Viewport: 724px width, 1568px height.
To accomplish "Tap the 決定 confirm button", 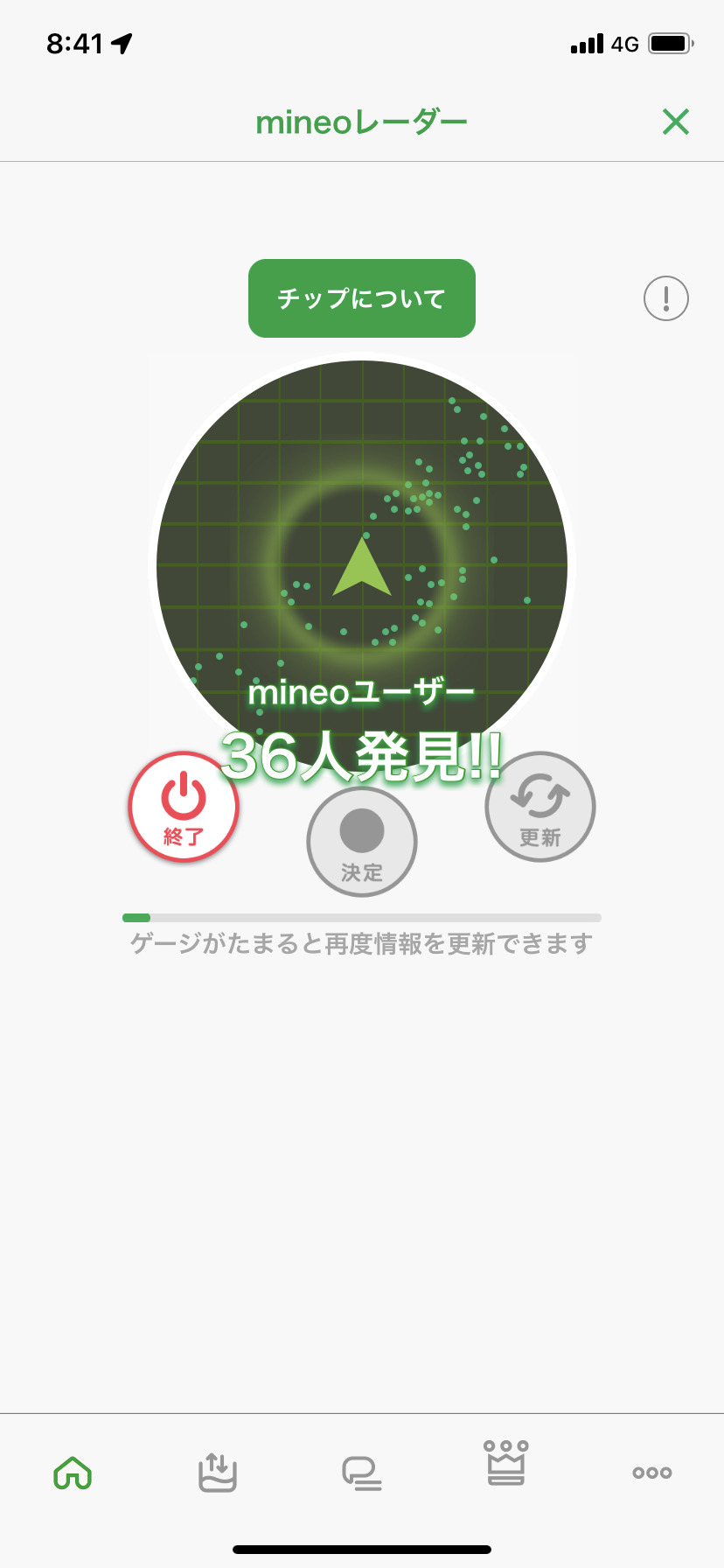I will pyautogui.click(x=362, y=842).
